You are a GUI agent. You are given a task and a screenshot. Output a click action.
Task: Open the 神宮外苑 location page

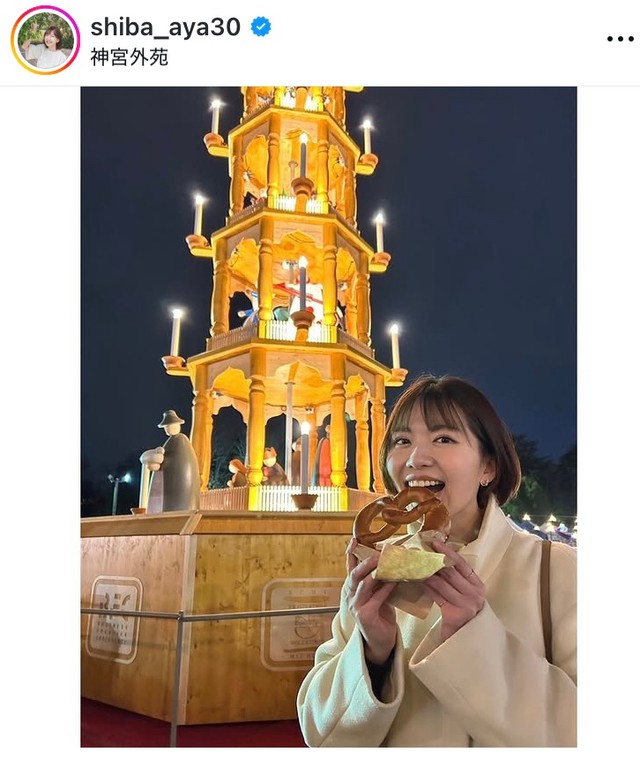pos(129,57)
